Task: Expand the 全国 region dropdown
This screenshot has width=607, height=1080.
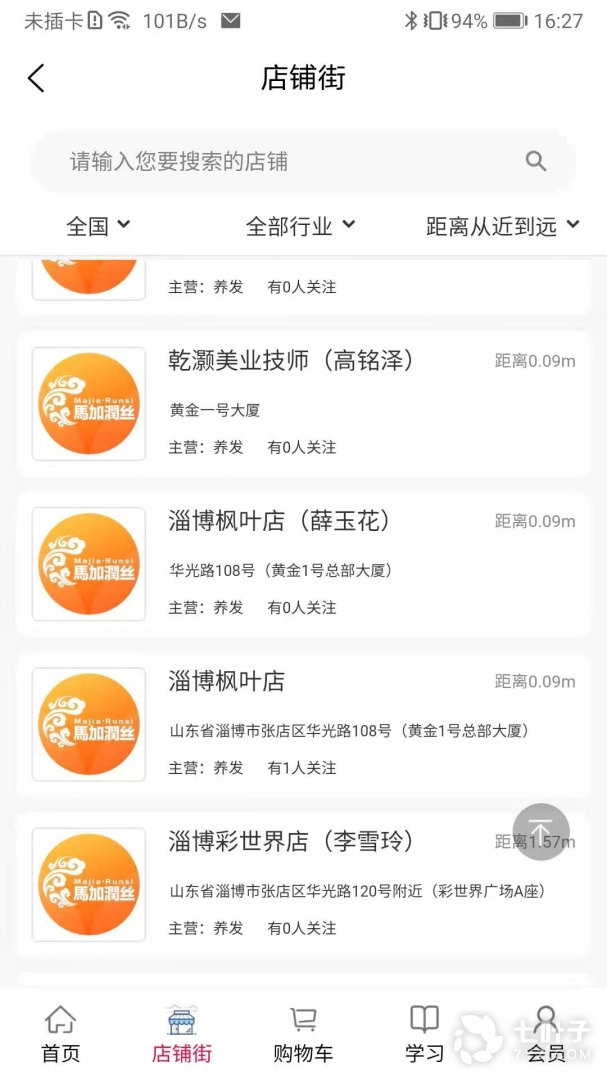Action: click(x=98, y=226)
